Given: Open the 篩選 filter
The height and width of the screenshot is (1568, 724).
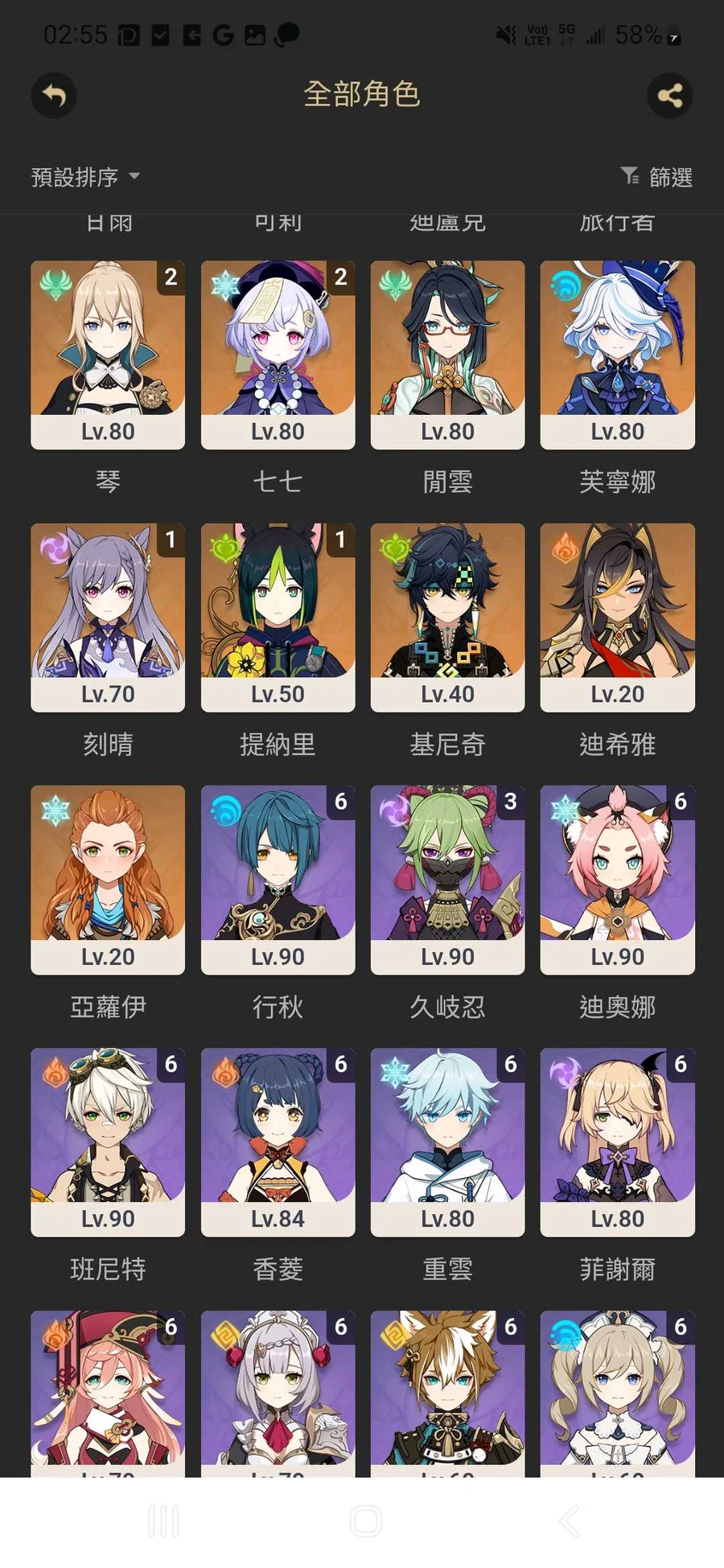Looking at the screenshot, I should 656,177.
